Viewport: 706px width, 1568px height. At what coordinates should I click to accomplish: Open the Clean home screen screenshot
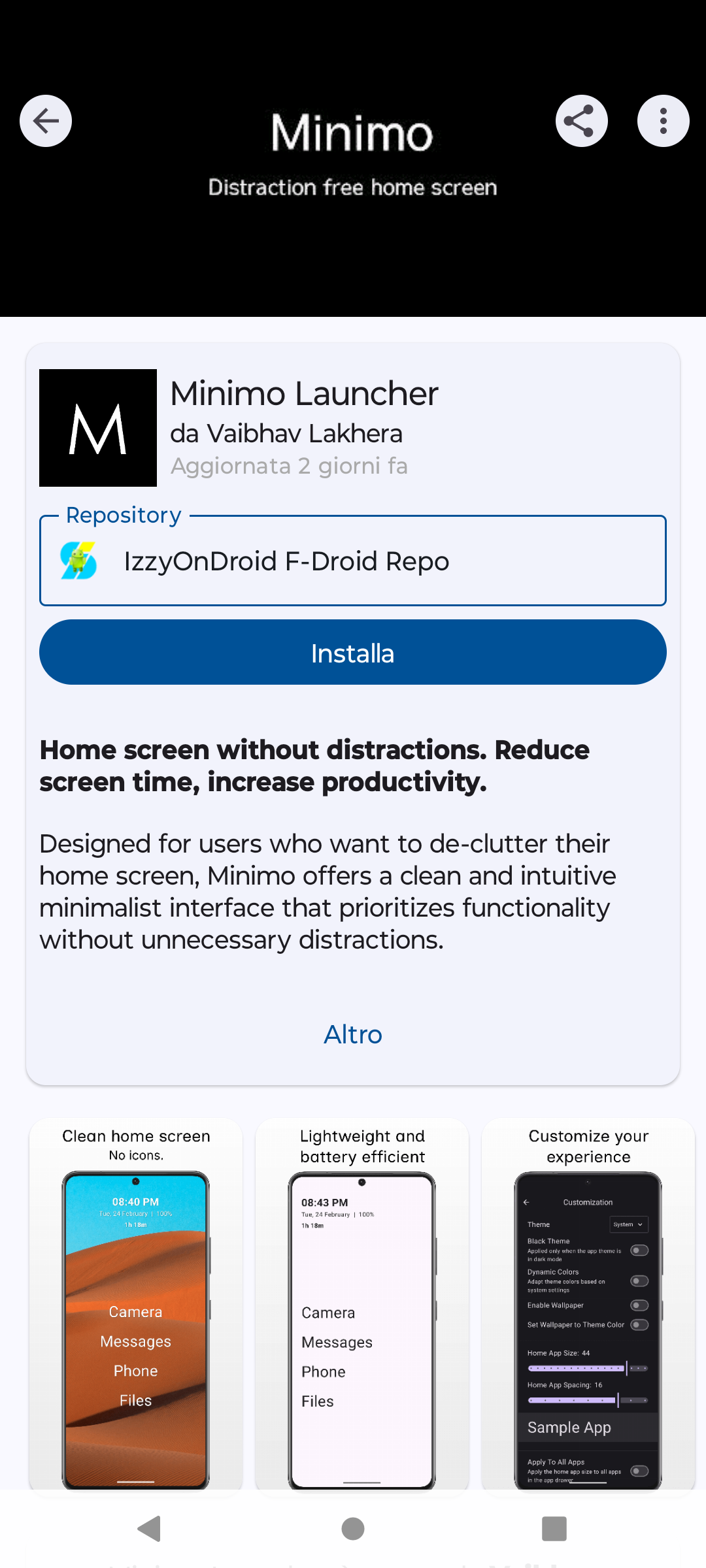(x=136, y=1307)
